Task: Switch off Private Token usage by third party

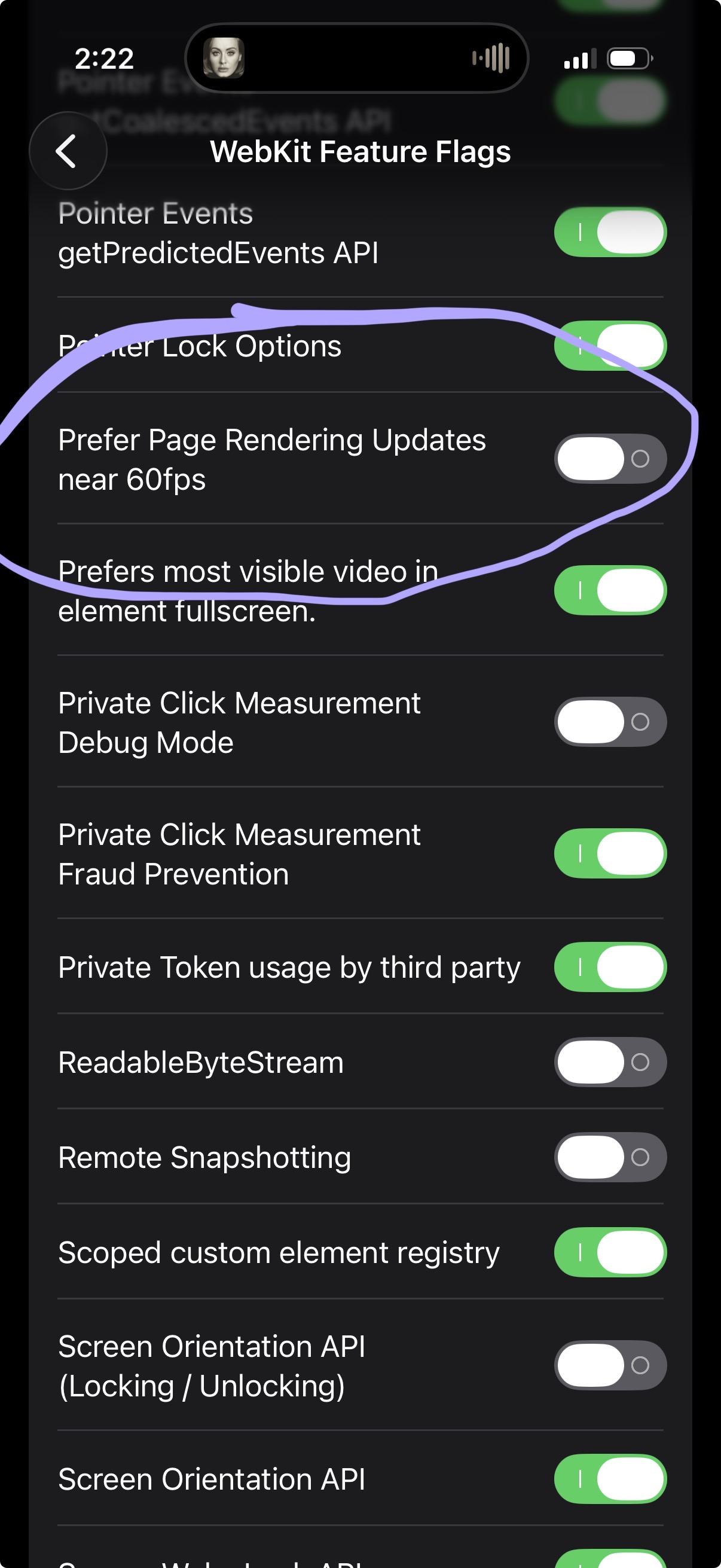Action: 610,966
